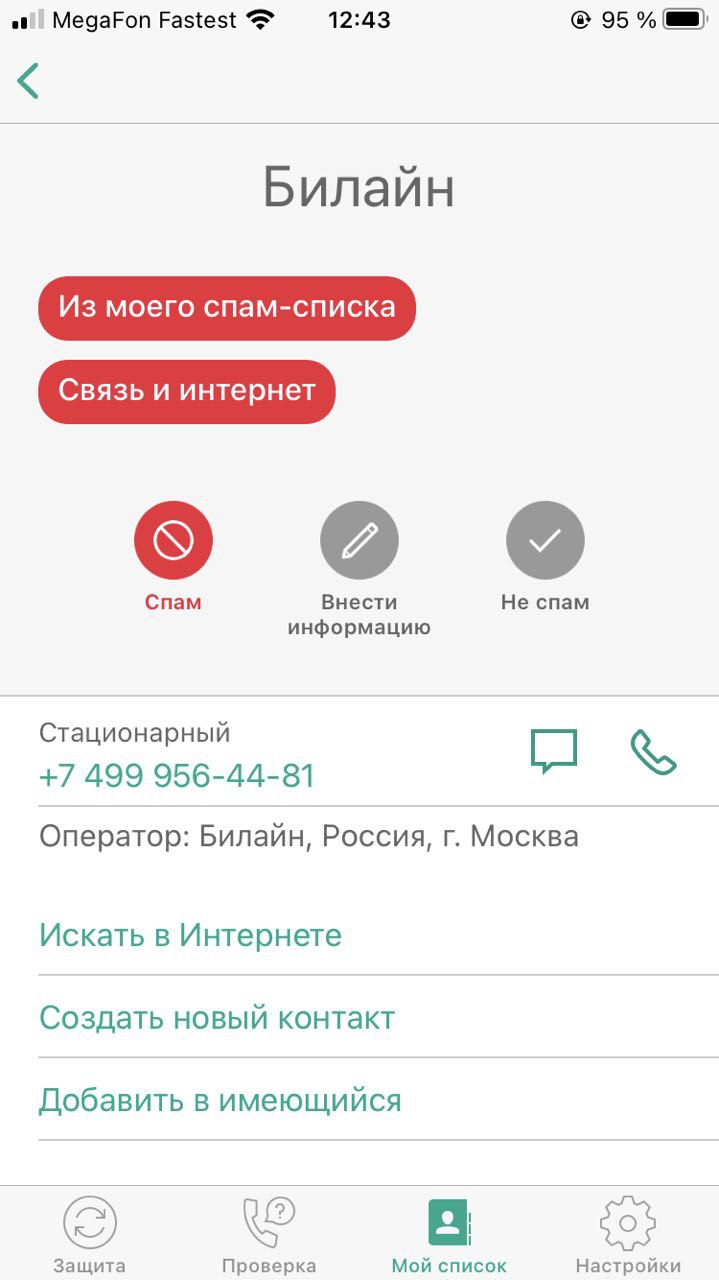Image resolution: width=719 pixels, height=1280 pixels.
Task: Go back using the top arrow
Action: (28, 80)
